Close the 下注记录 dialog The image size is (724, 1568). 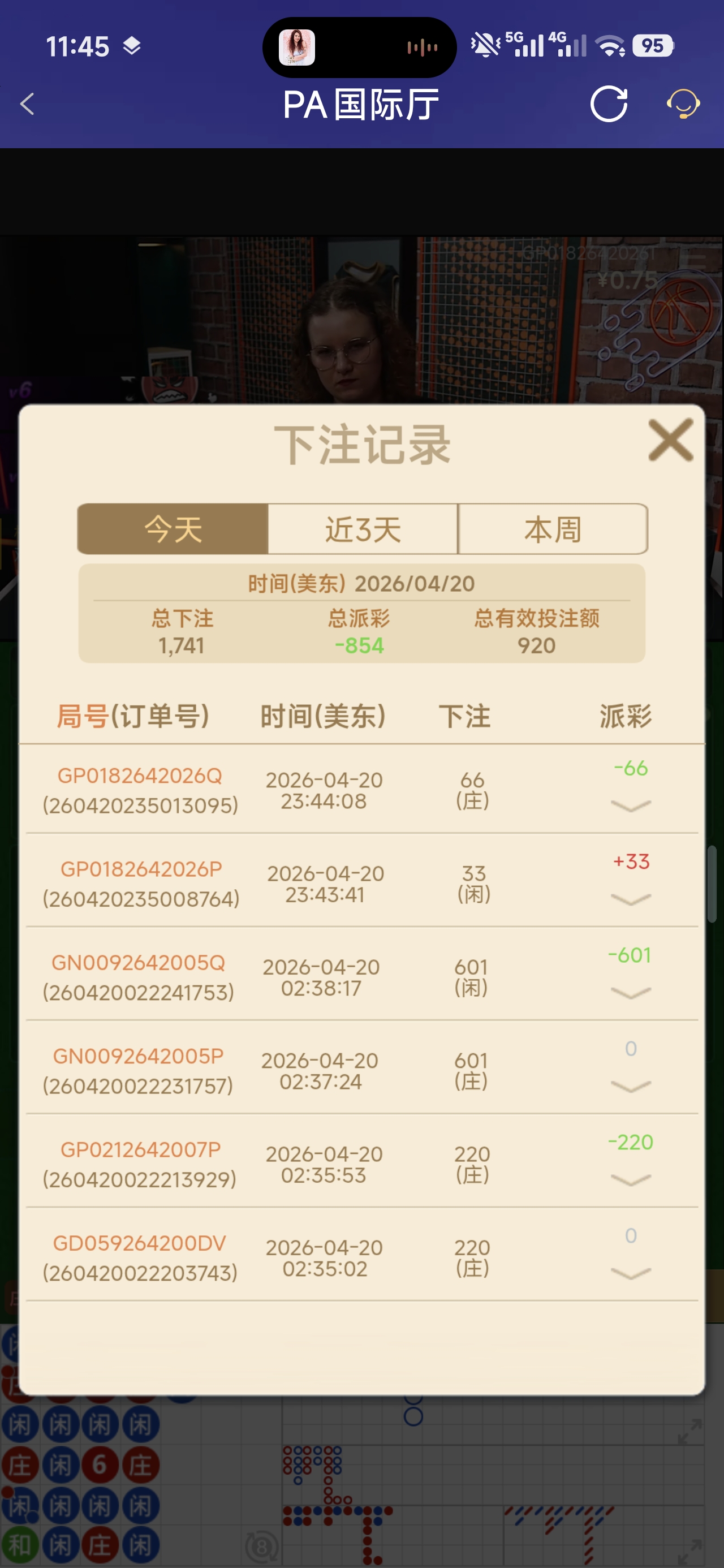[x=670, y=440]
